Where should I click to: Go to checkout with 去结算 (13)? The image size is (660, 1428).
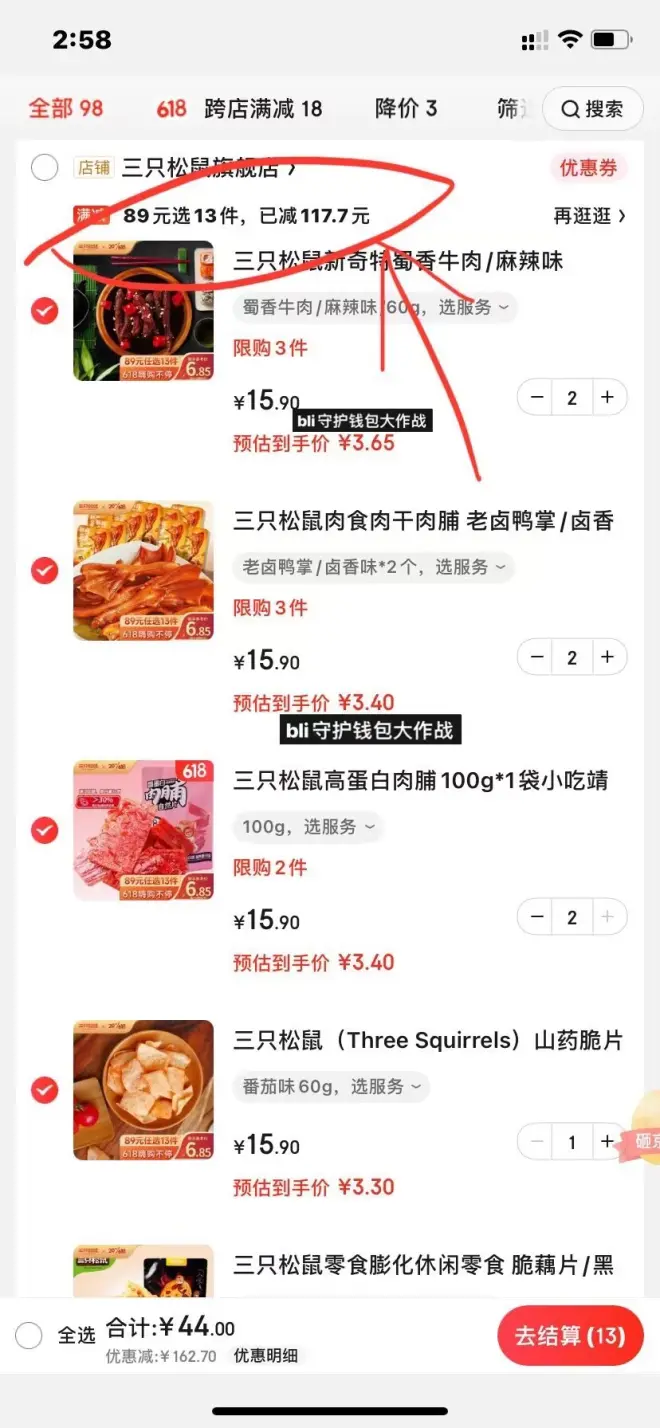pyautogui.click(x=569, y=1335)
